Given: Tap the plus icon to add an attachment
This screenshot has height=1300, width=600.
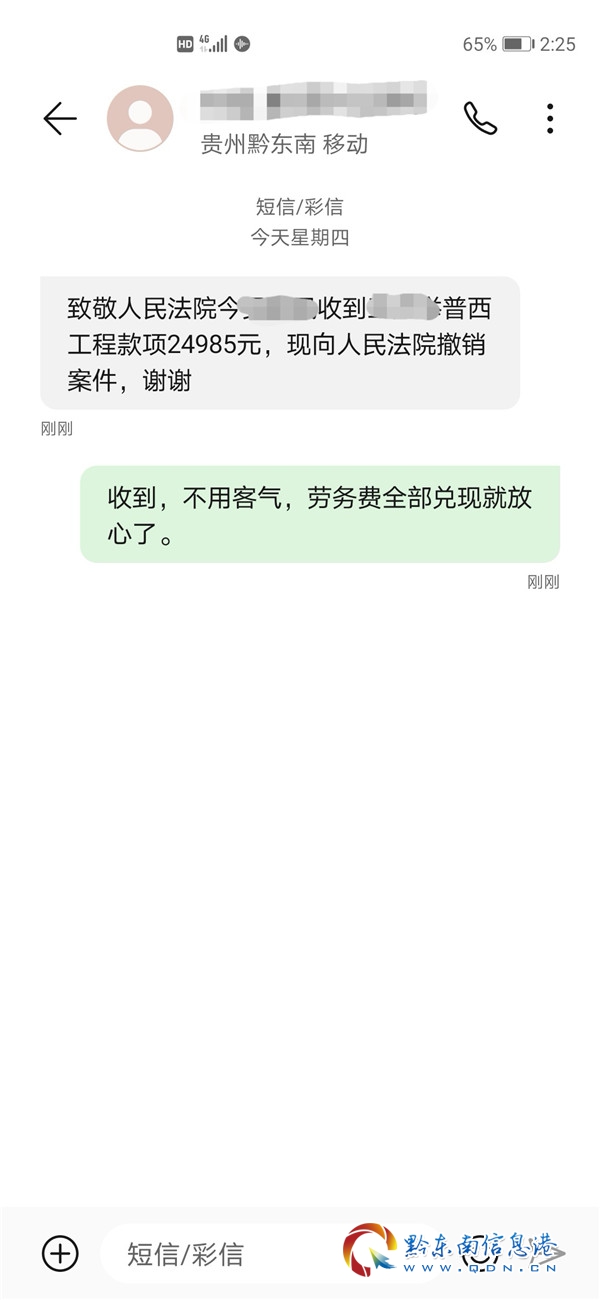Looking at the screenshot, I should coord(60,1253).
